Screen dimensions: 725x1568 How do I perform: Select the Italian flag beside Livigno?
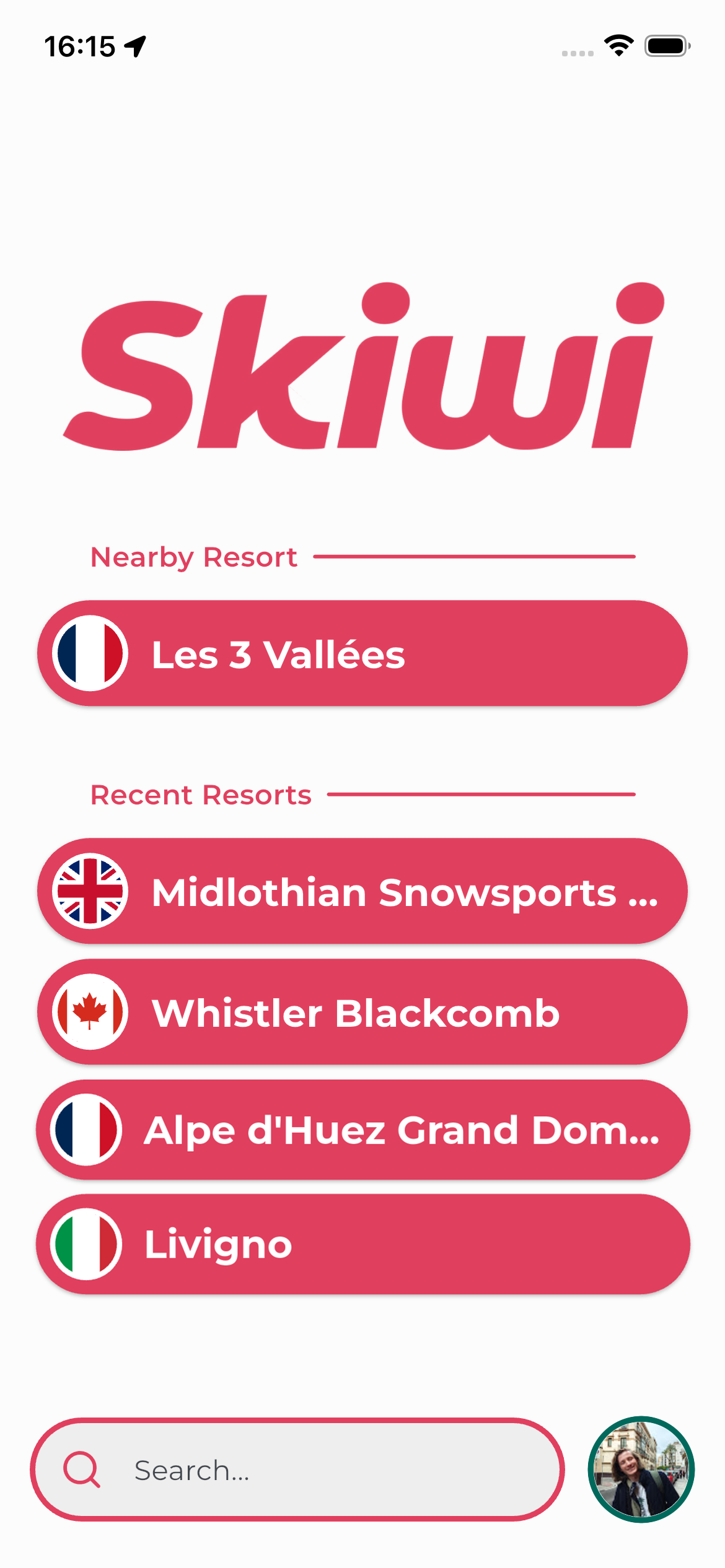(x=87, y=1245)
